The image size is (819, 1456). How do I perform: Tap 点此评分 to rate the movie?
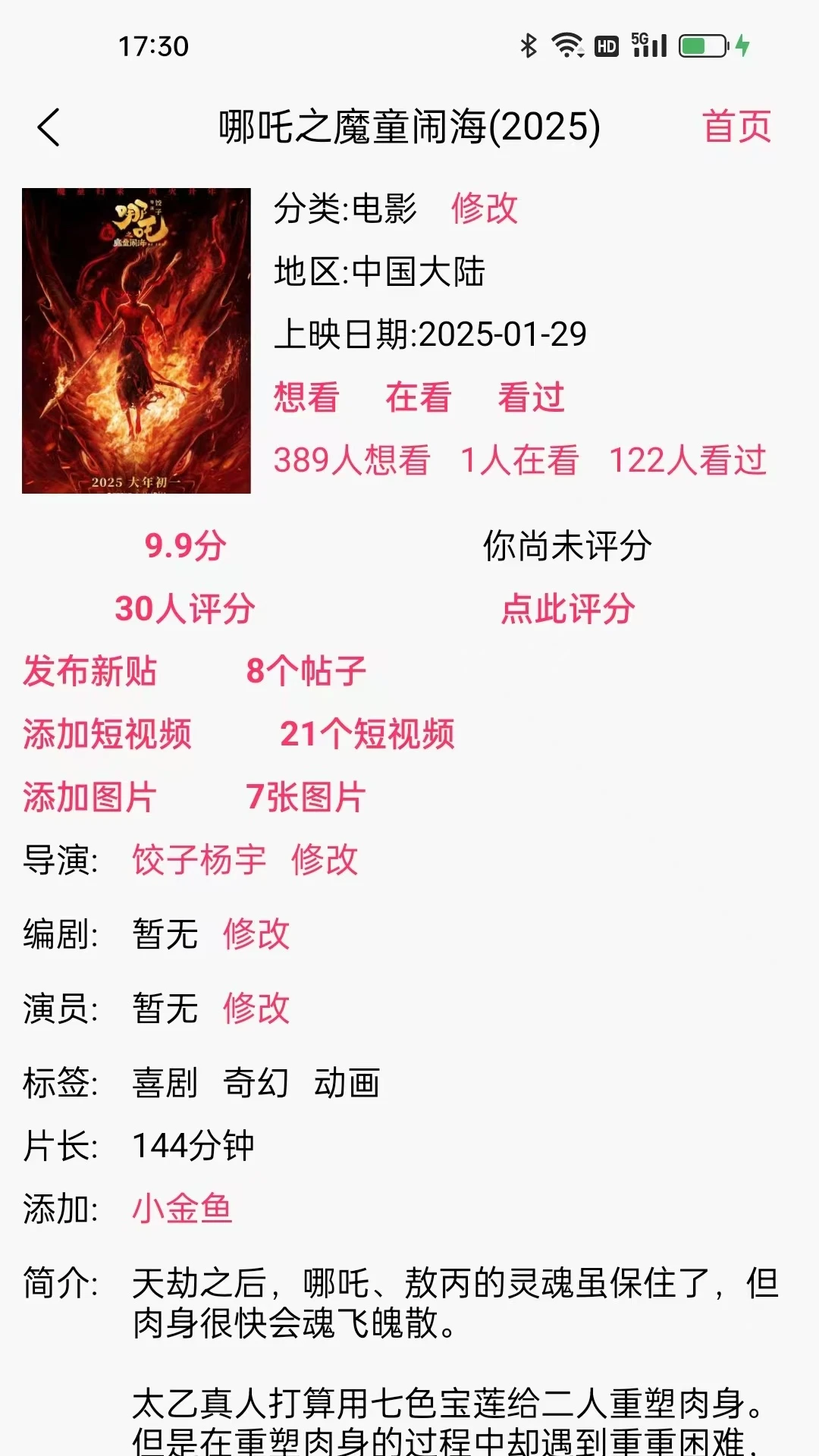(x=568, y=609)
